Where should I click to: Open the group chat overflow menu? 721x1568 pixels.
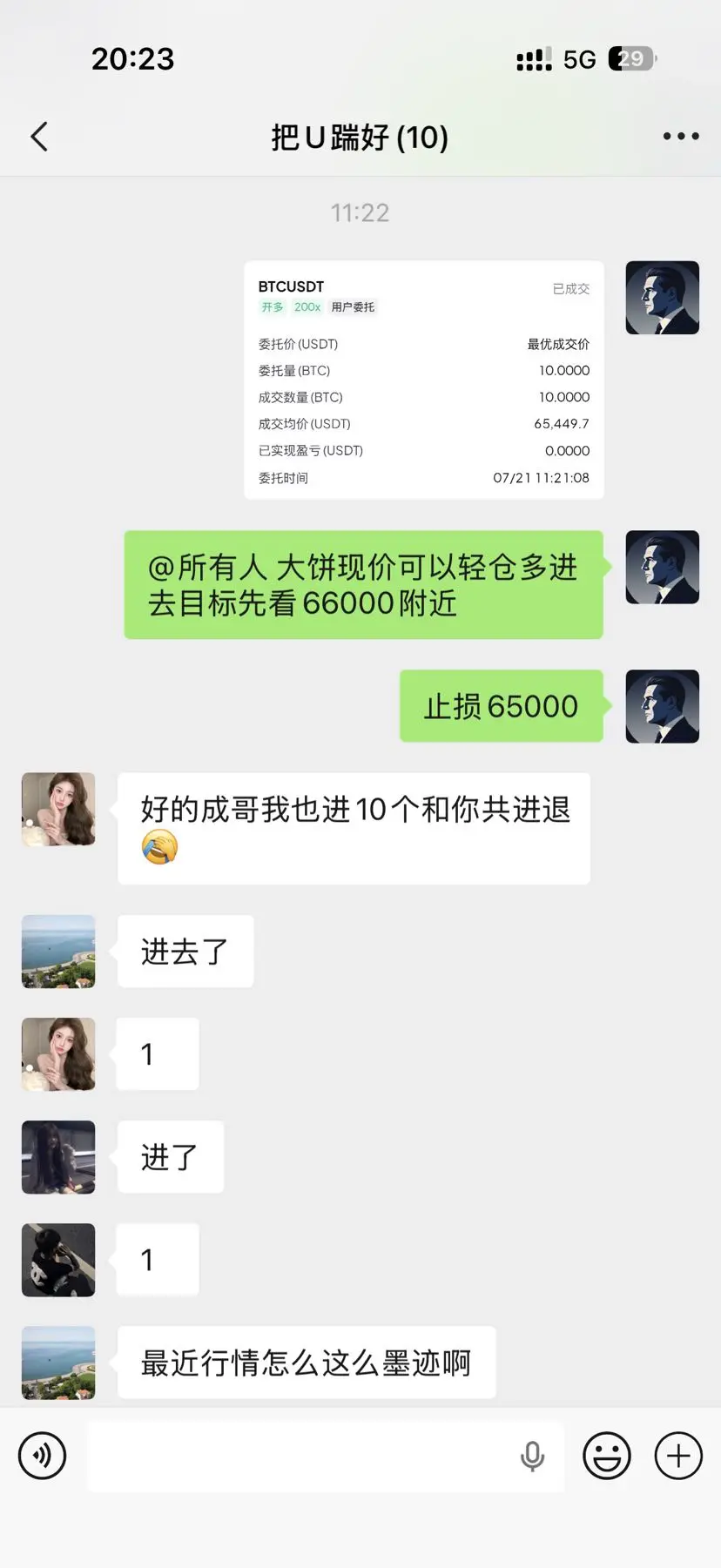(681, 137)
